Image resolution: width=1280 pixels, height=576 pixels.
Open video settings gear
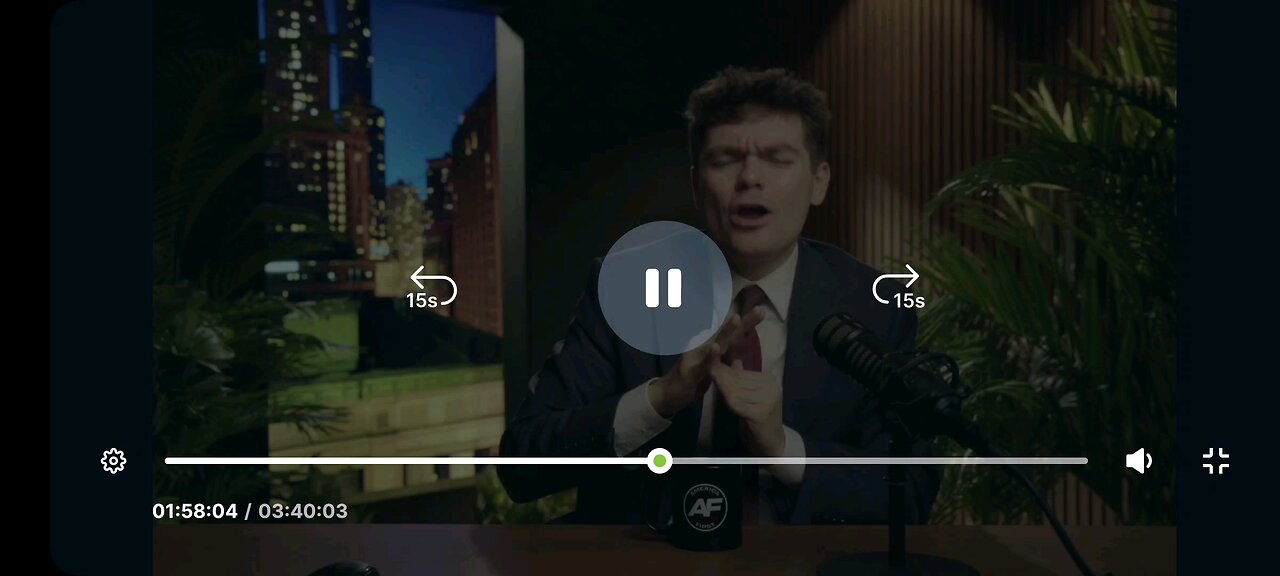coord(113,461)
